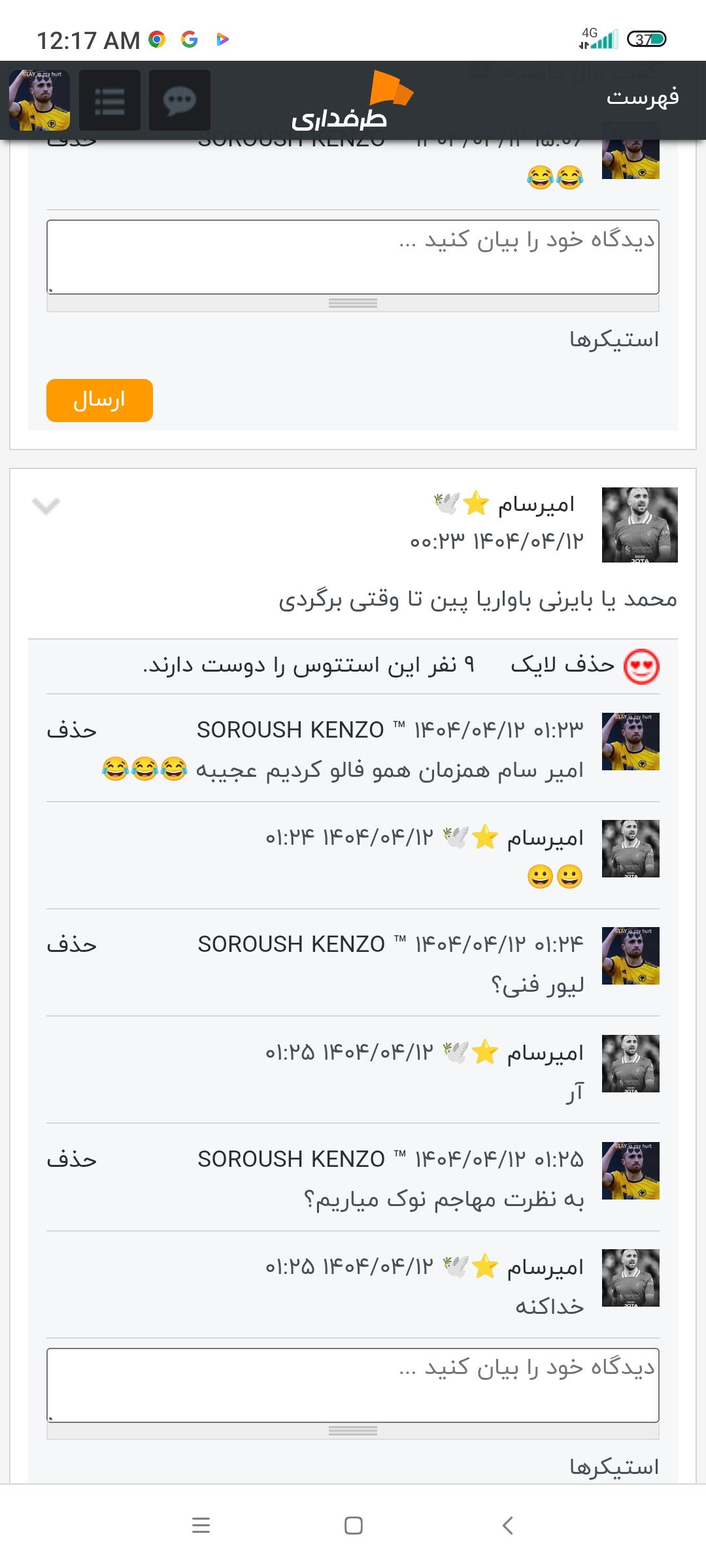
Task: Open my profile avatar in header
Action: (x=40, y=101)
